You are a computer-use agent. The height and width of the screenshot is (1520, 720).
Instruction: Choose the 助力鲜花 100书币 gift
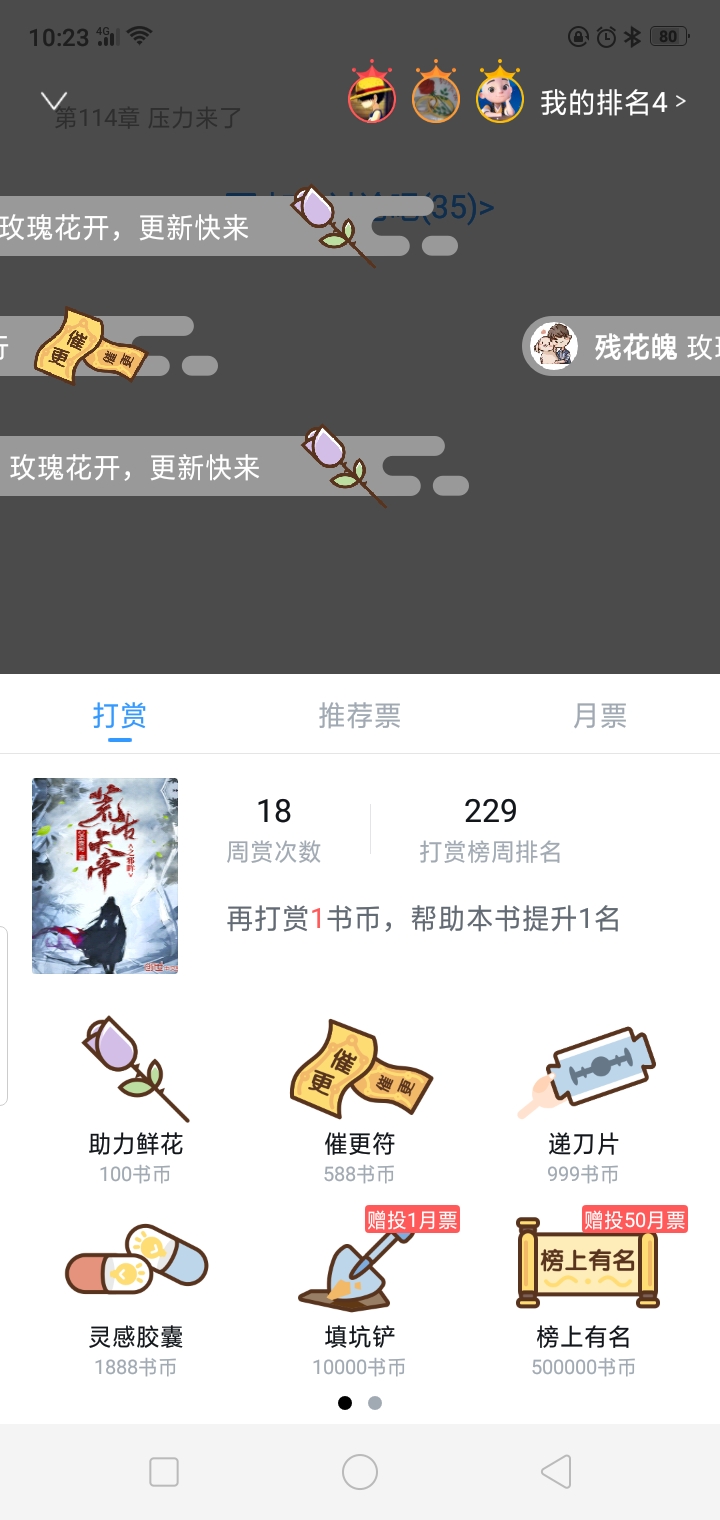pyautogui.click(x=136, y=1100)
